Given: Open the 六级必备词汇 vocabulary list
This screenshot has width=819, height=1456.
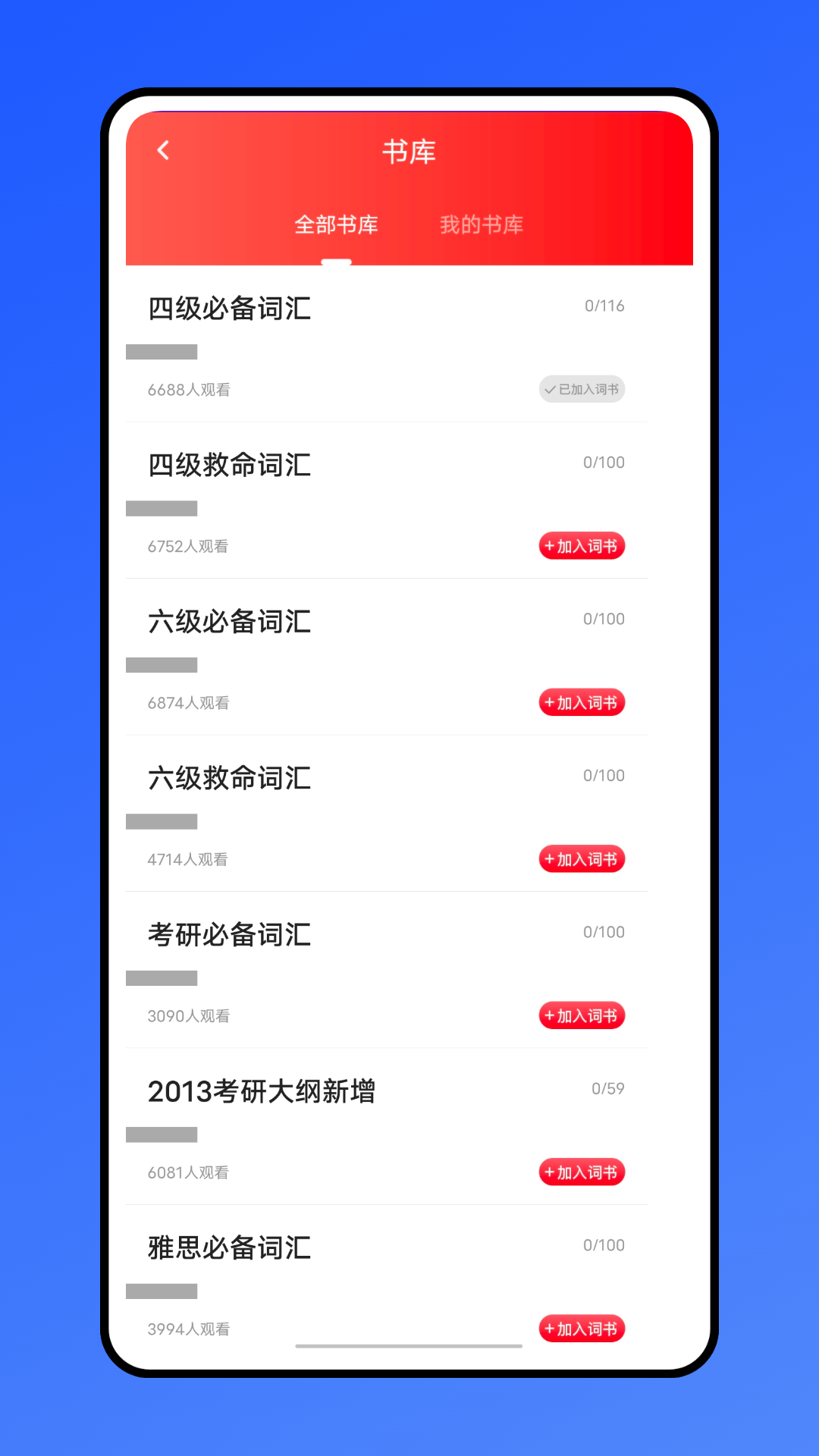Looking at the screenshot, I should tap(230, 621).
